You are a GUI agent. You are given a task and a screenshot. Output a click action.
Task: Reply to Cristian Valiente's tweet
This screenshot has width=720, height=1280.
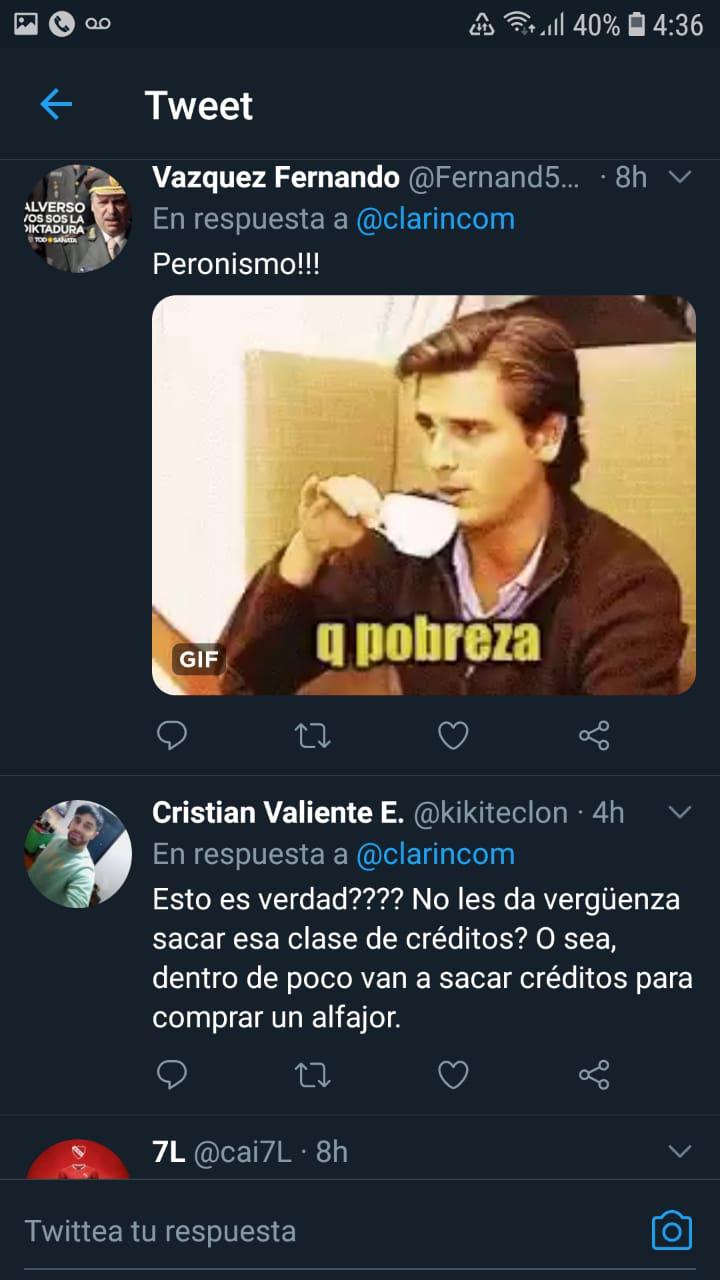pos(173,1075)
